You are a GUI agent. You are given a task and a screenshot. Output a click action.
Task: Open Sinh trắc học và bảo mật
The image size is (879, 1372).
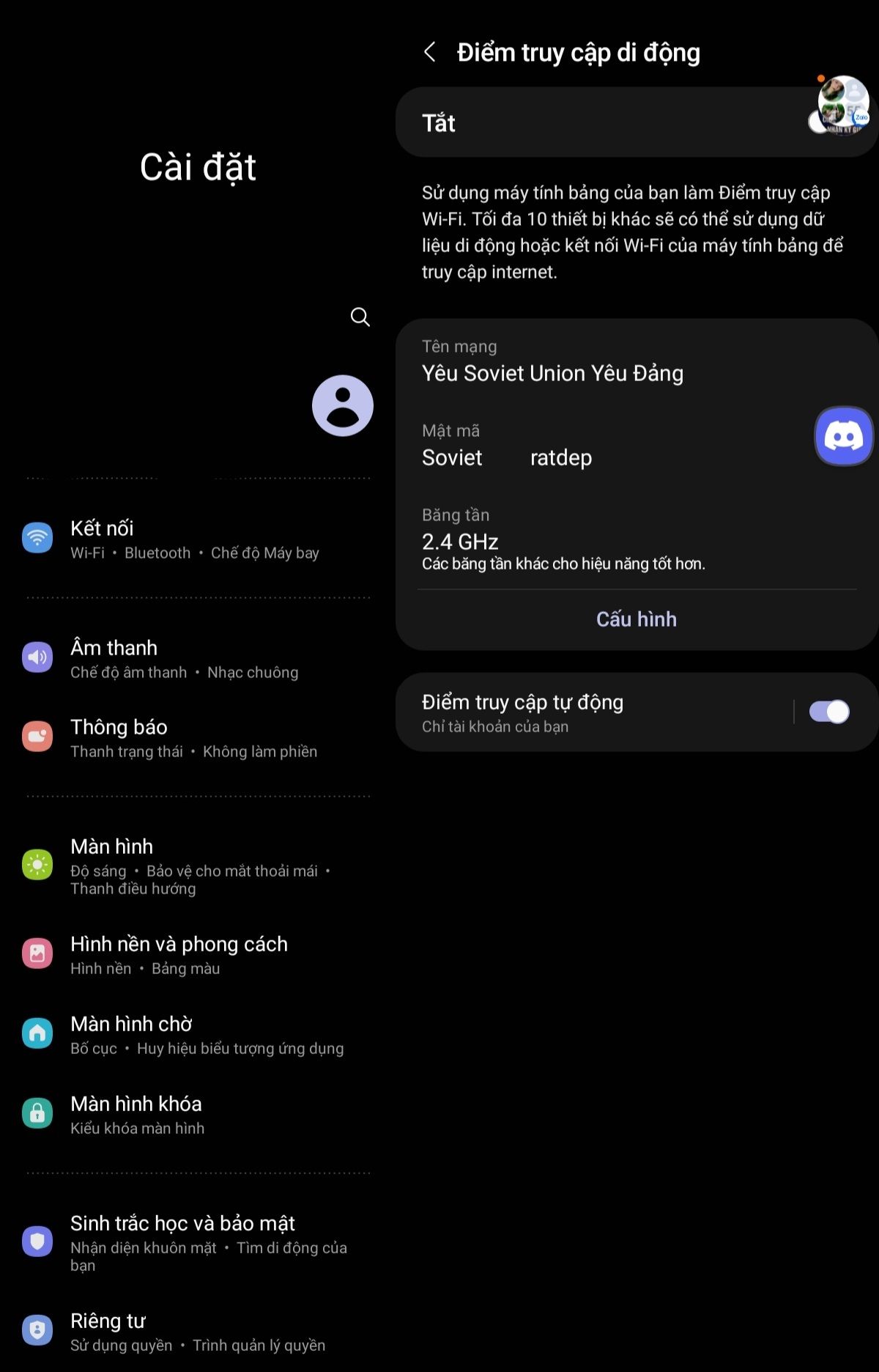point(198,1242)
